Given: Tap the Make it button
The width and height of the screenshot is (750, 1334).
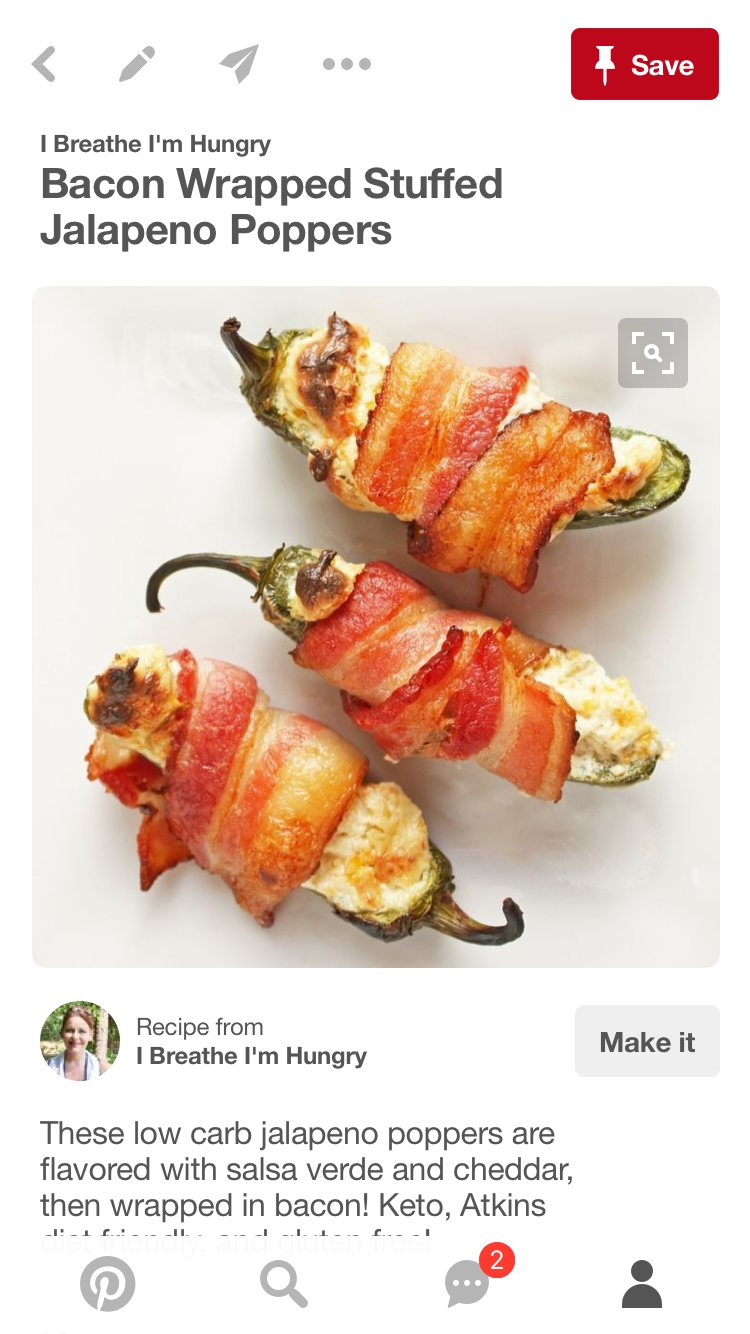Looking at the screenshot, I should pyautogui.click(x=647, y=1041).
